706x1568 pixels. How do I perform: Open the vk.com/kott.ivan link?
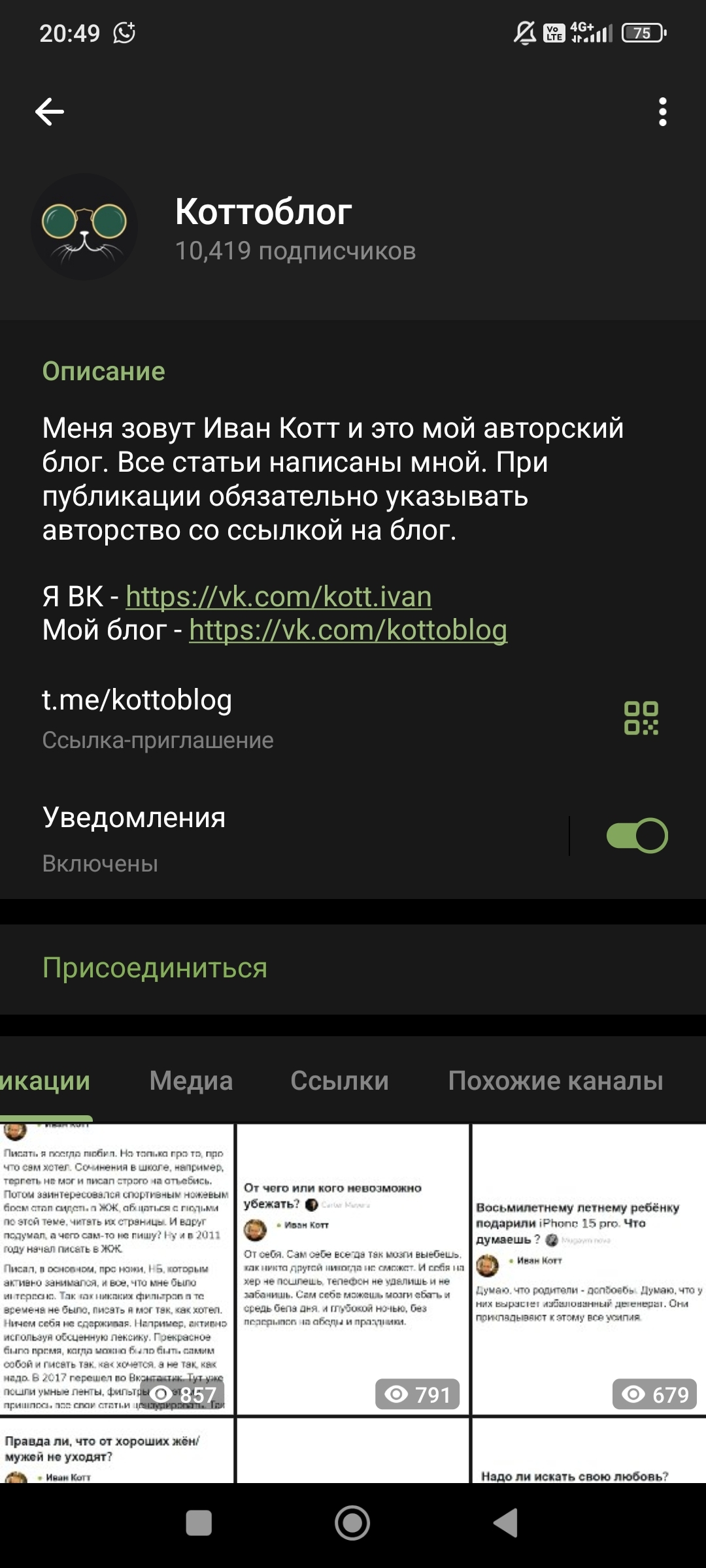278,596
